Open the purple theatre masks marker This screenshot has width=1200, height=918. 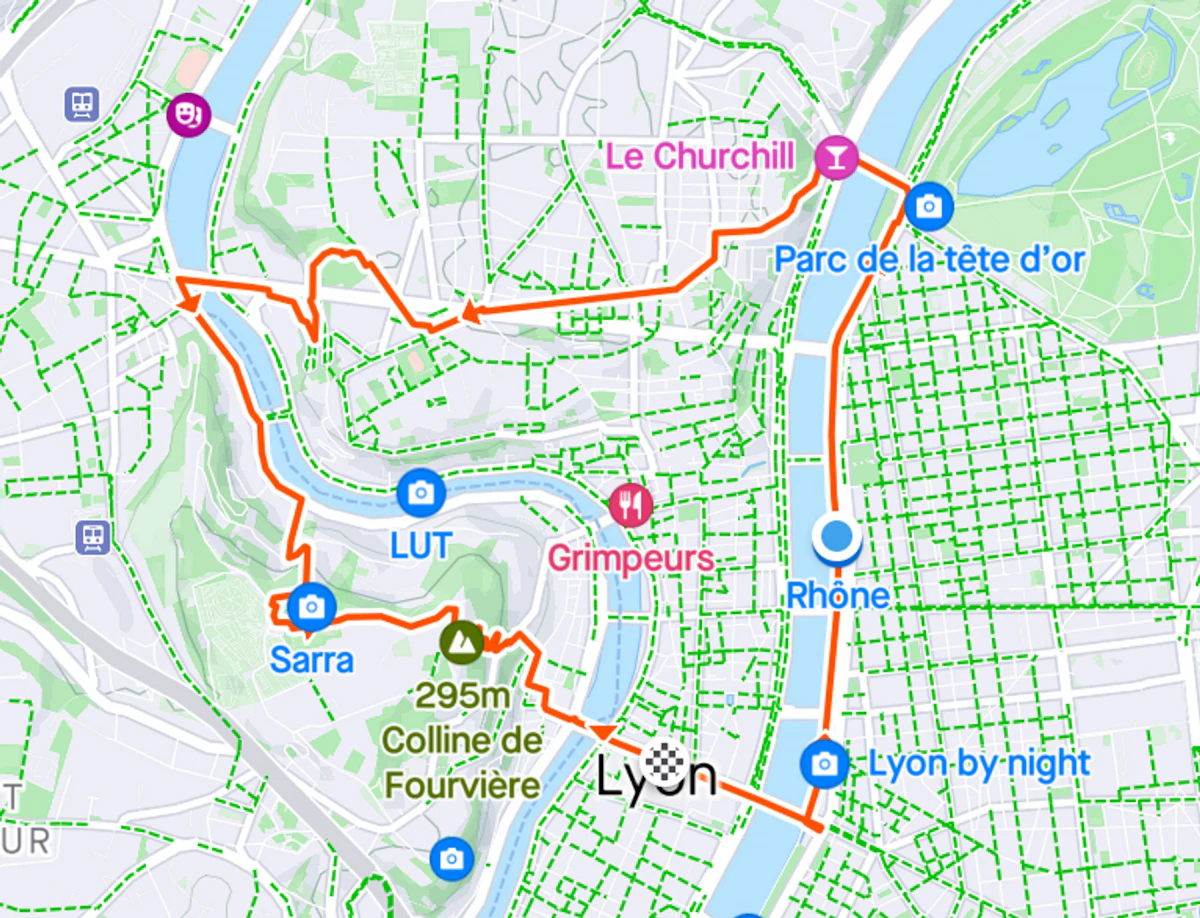coord(187,114)
